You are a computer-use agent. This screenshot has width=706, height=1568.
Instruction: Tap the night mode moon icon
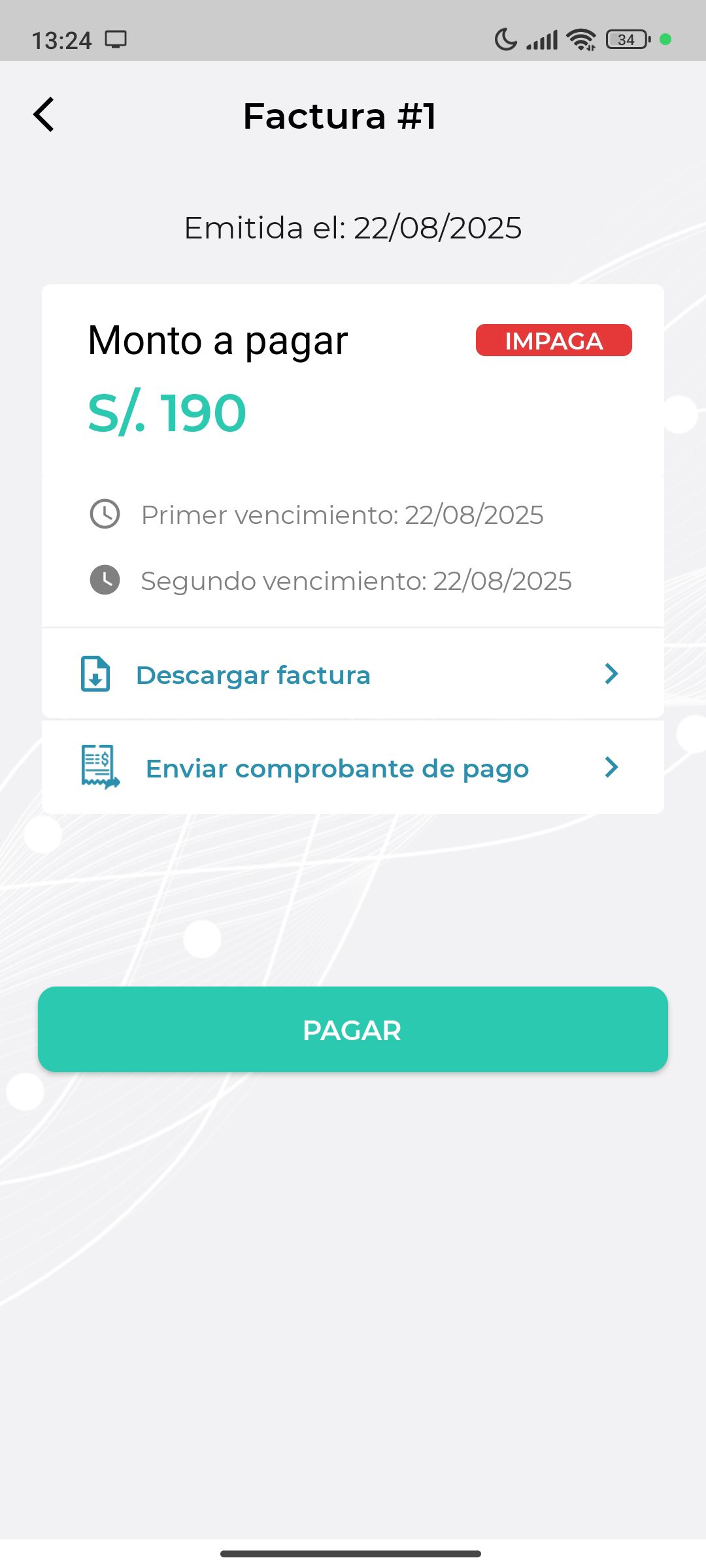click(x=504, y=39)
